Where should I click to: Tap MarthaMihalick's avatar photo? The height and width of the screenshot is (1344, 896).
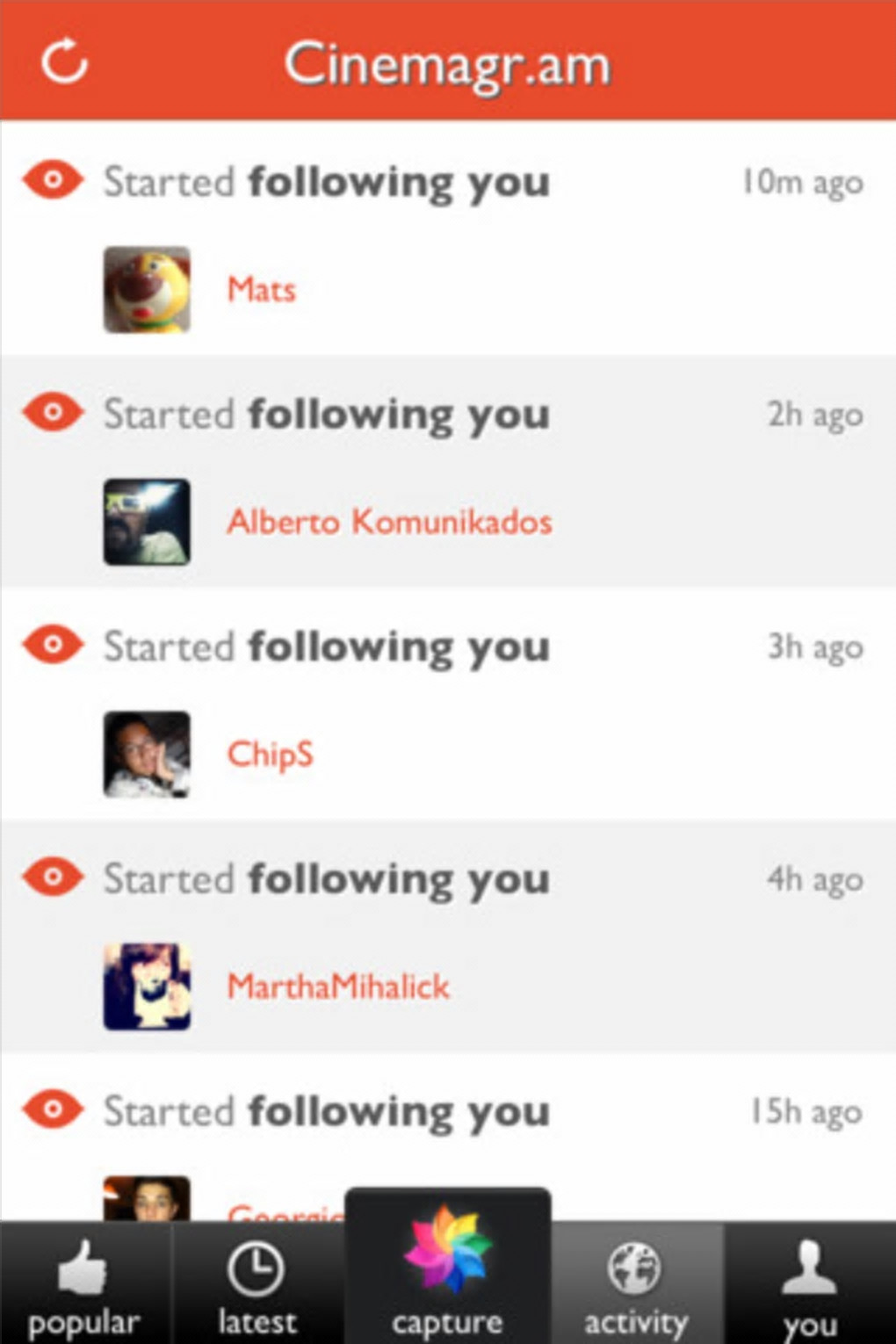(x=147, y=986)
